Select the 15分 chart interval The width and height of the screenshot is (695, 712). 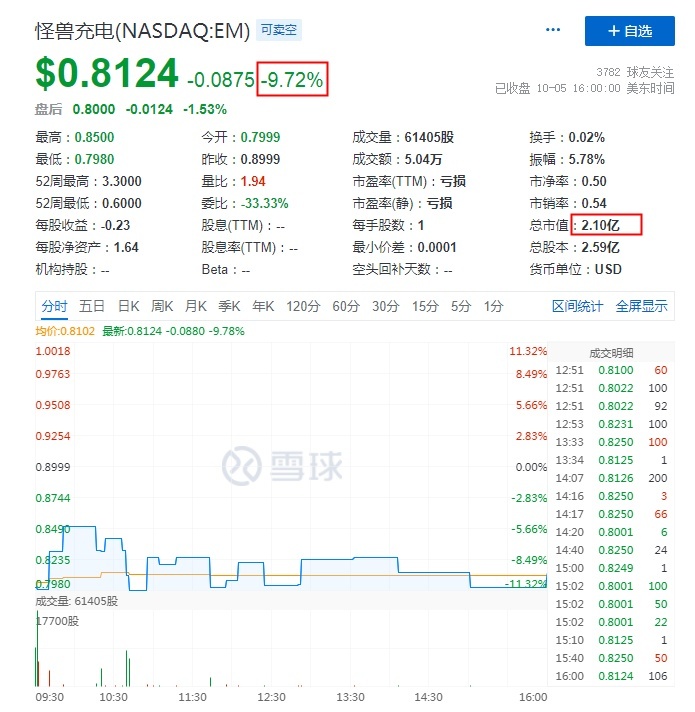(425, 306)
